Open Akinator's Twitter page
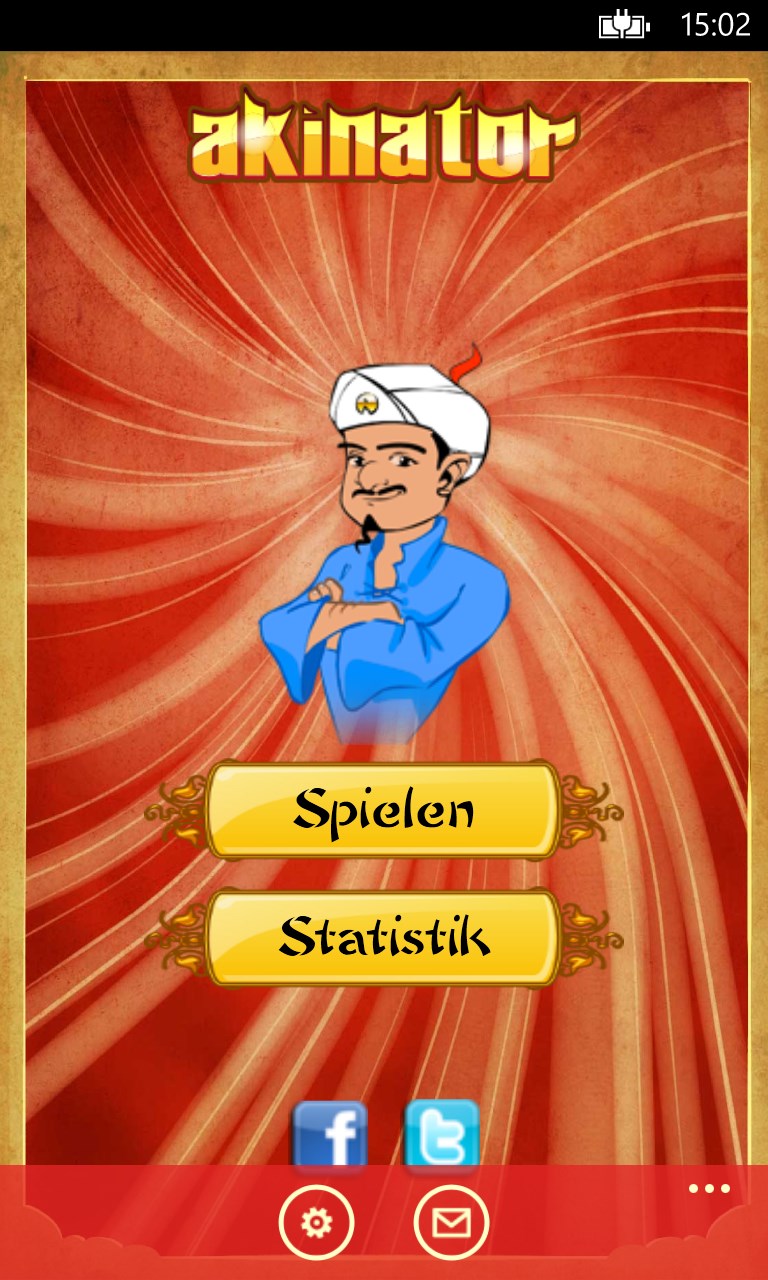Viewport: 768px width, 1280px height. (441, 1135)
